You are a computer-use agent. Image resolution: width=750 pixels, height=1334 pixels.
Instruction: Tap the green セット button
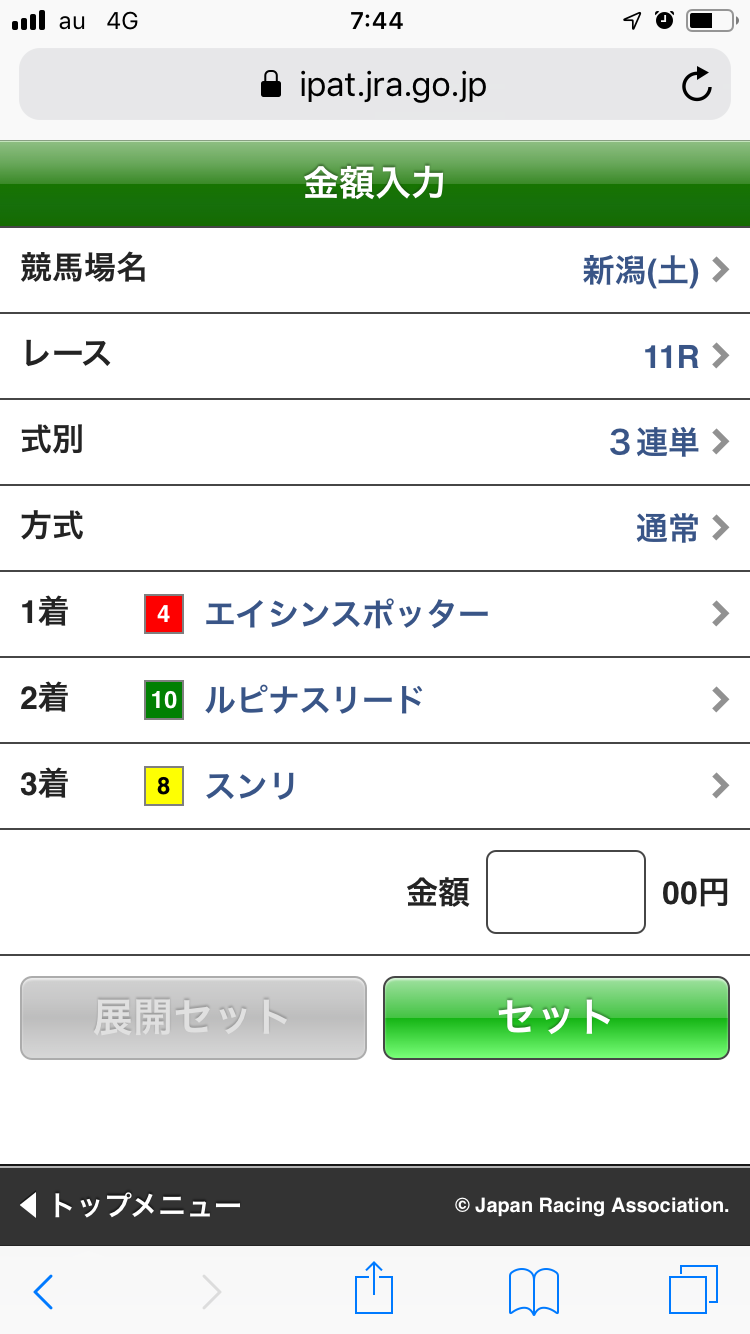[556, 1018]
